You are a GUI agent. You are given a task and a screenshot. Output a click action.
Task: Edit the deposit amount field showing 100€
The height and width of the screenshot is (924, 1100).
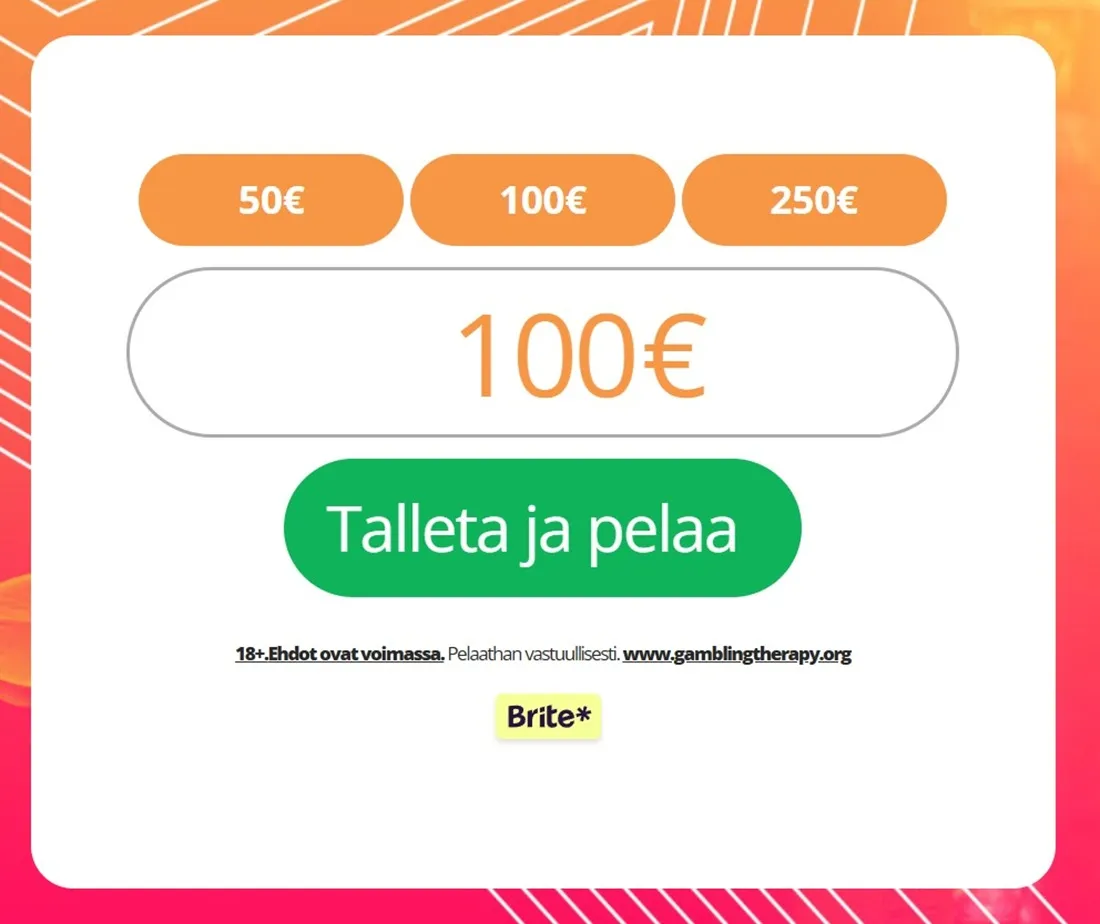point(542,352)
